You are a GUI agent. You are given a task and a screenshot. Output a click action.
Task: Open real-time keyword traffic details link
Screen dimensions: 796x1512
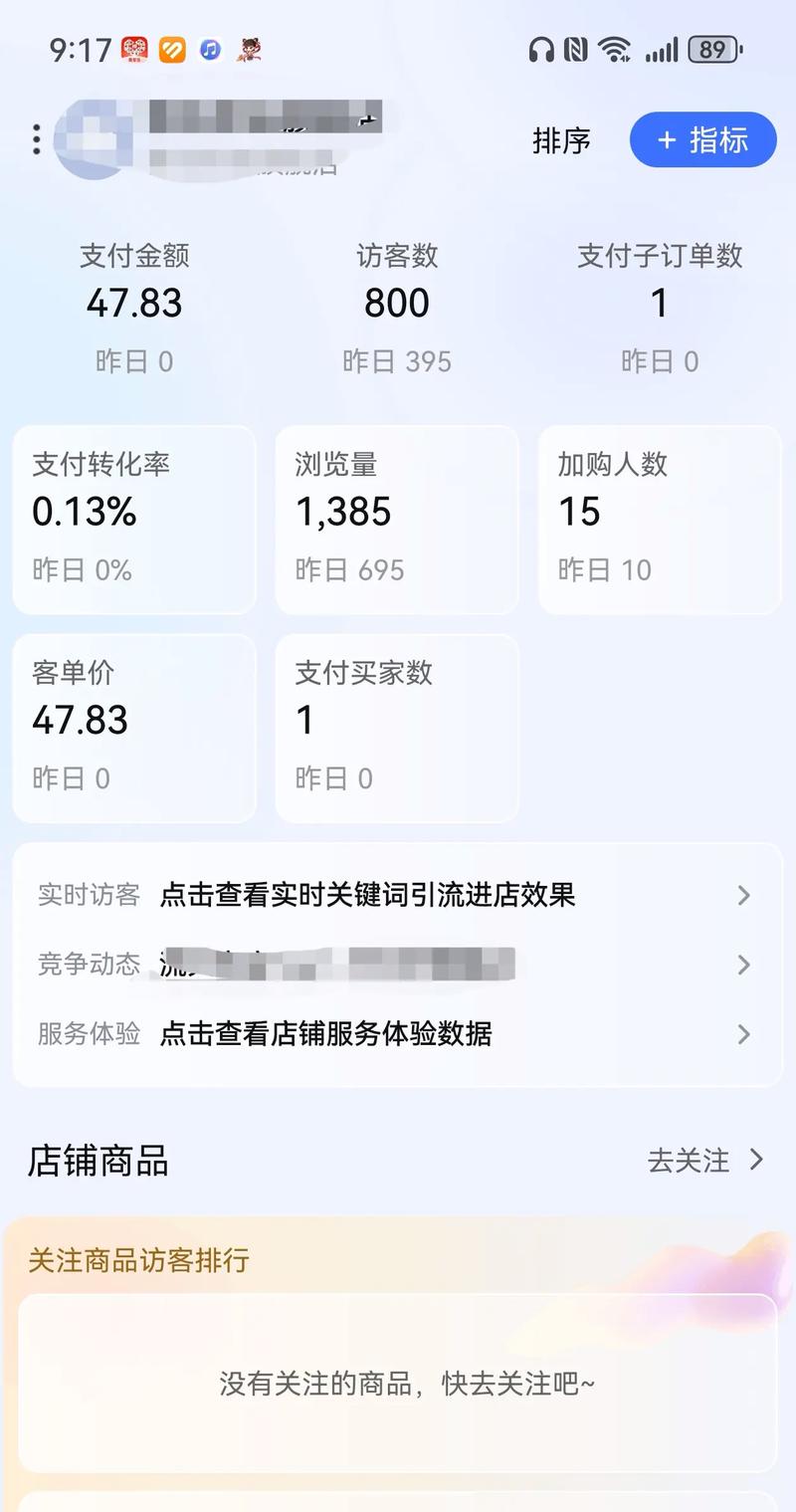pyautogui.click(x=370, y=895)
